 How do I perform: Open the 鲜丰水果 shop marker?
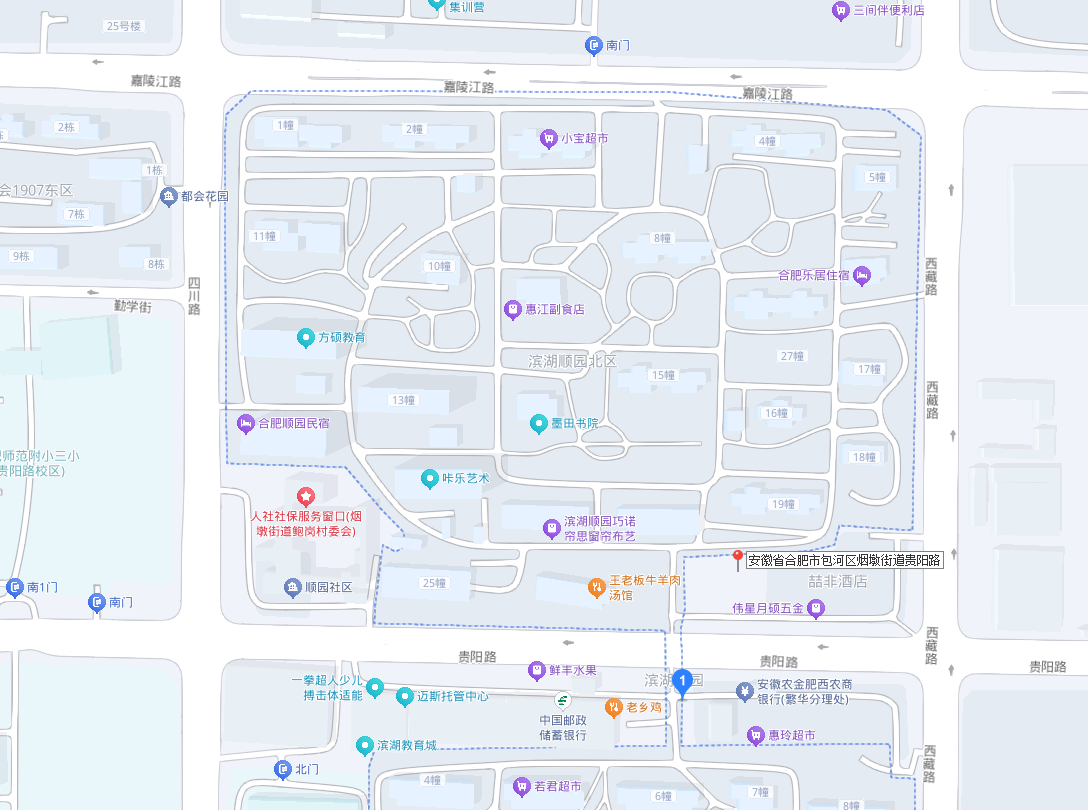(537, 670)
